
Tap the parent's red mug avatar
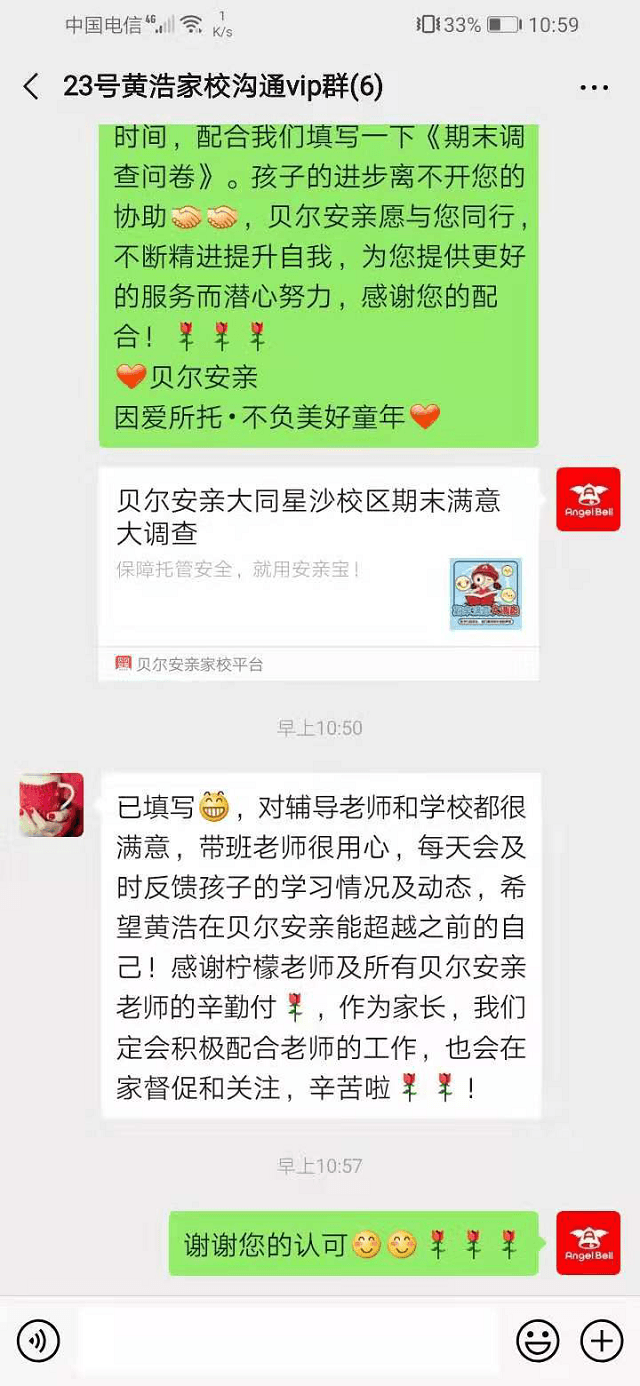[x=51, y=804]
